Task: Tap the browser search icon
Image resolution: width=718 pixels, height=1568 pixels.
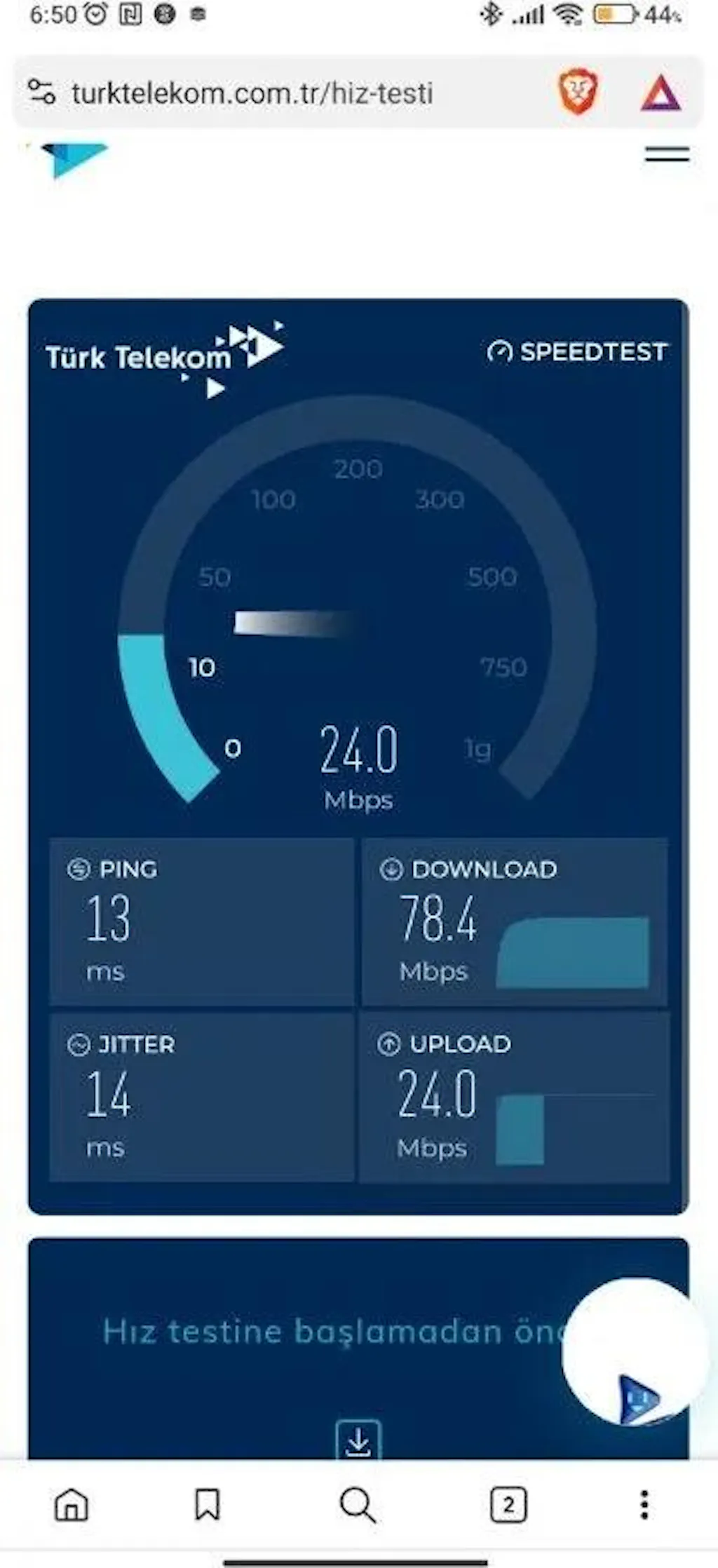Action: pos(358,1505)
